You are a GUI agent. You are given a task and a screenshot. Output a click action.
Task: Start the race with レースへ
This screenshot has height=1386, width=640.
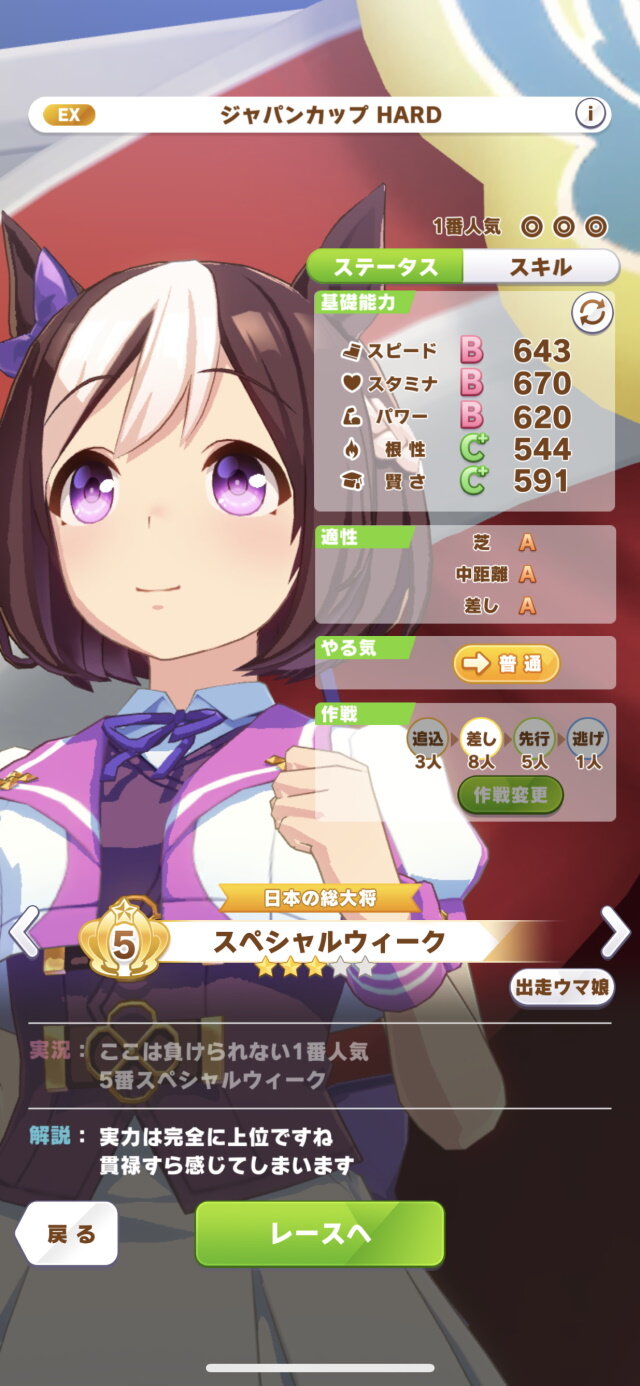319,1233
